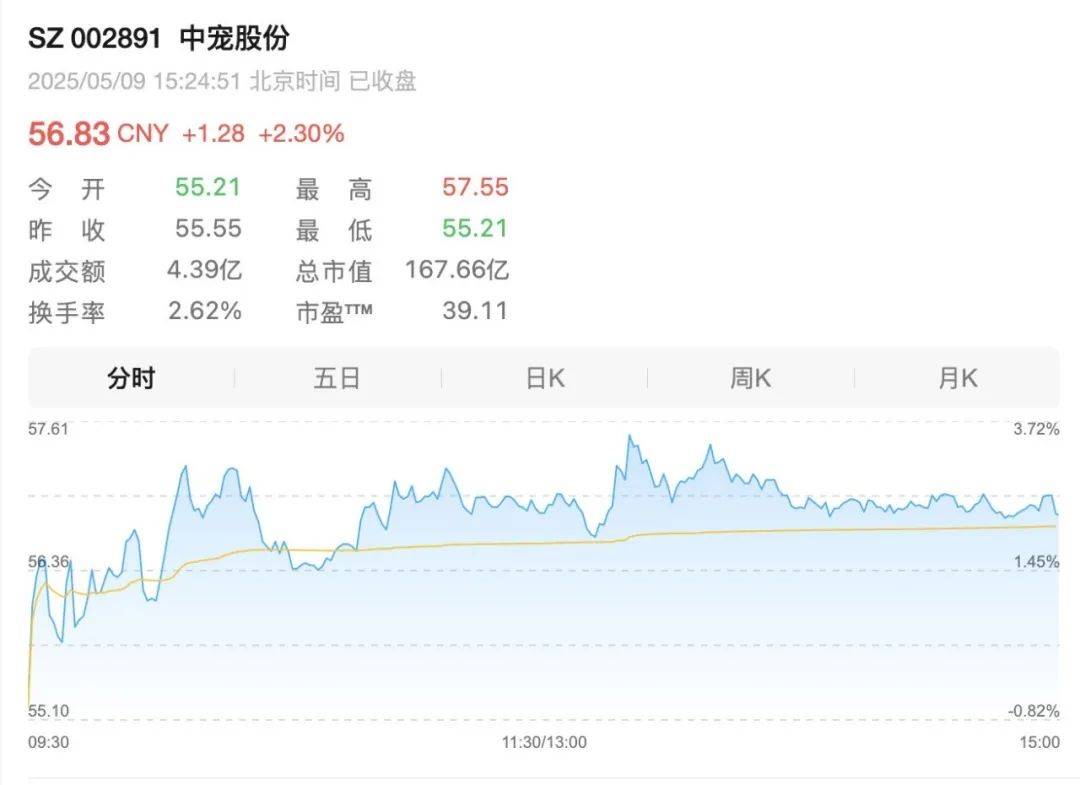Select the 分时 chart tab
Screen dimensions: 1080x785
pos(131,378)
